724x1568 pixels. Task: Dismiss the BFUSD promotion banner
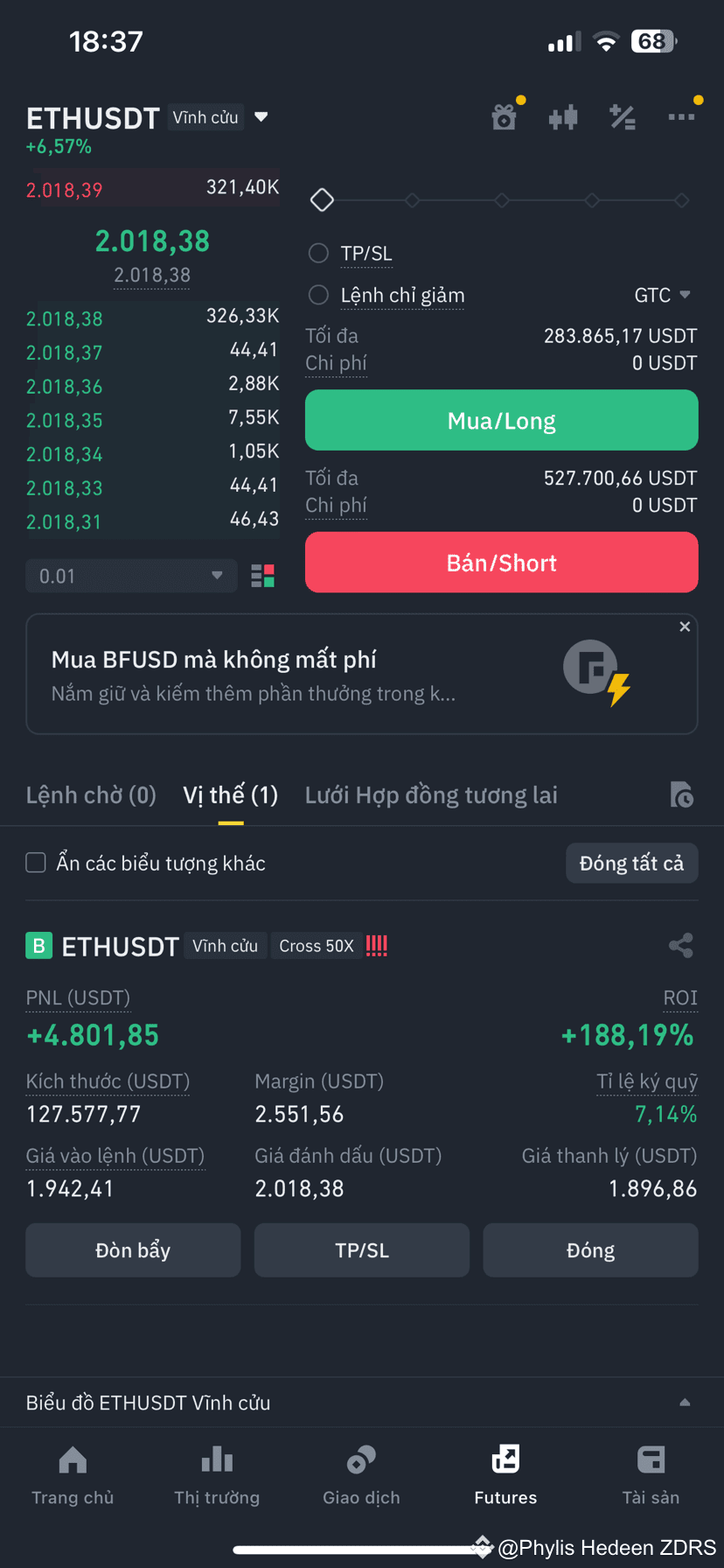(685, 626)
